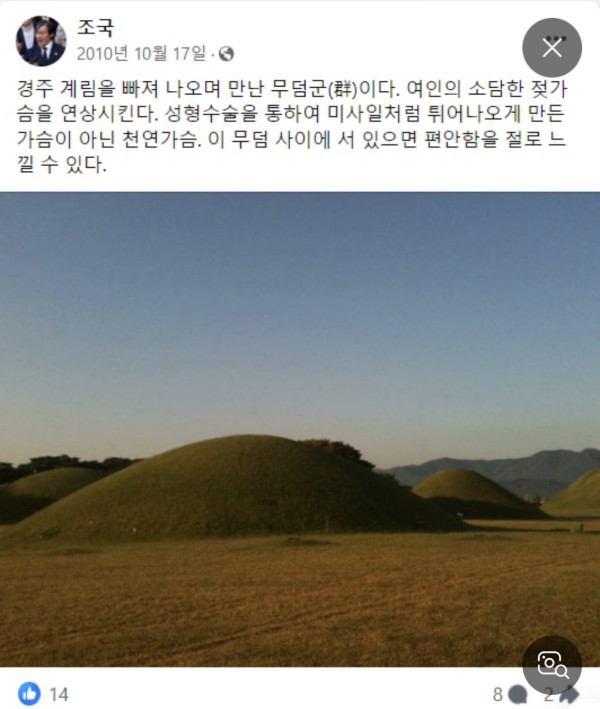
Task: Close the post with the X button
Action: pyautogui.click(x=552, y=47)
